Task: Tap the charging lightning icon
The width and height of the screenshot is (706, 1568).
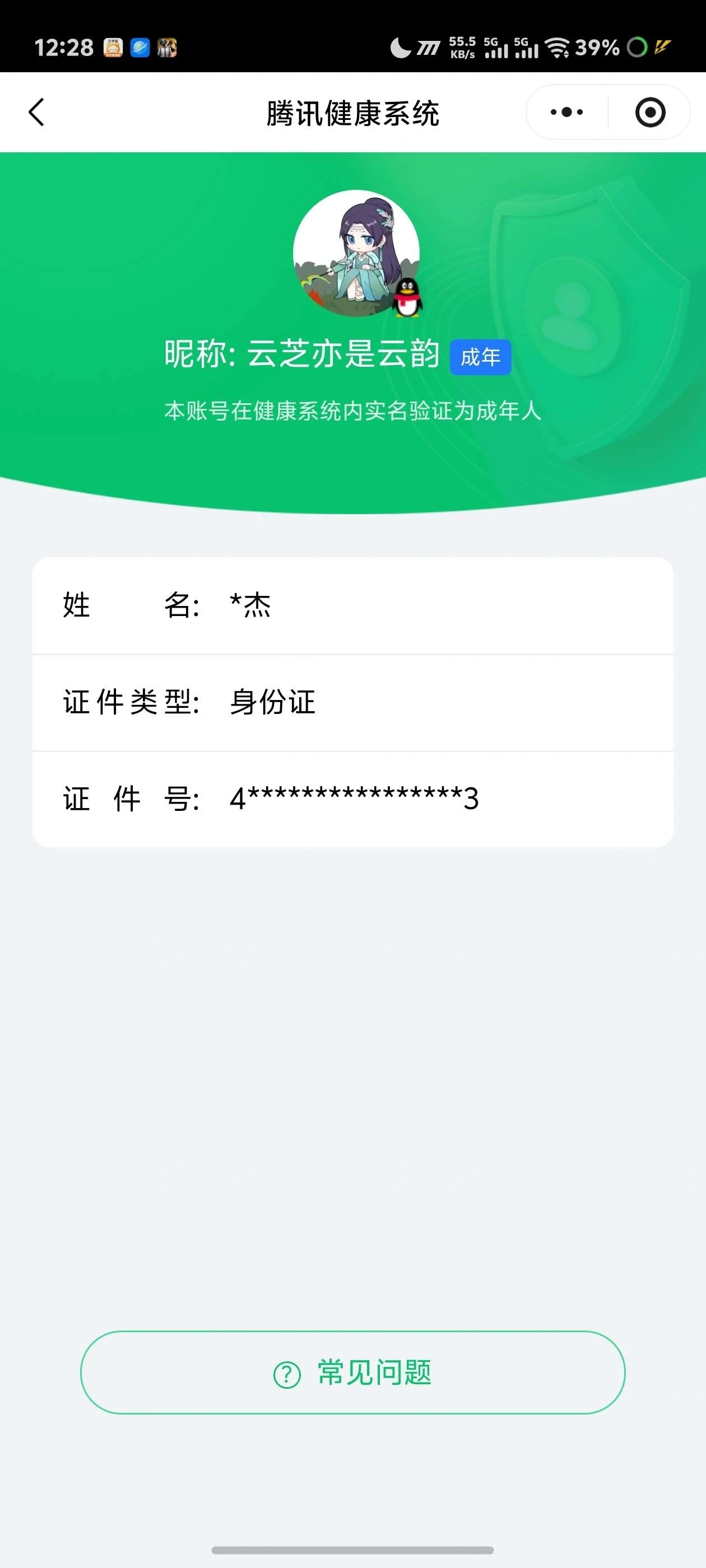Action: point(664,46)
